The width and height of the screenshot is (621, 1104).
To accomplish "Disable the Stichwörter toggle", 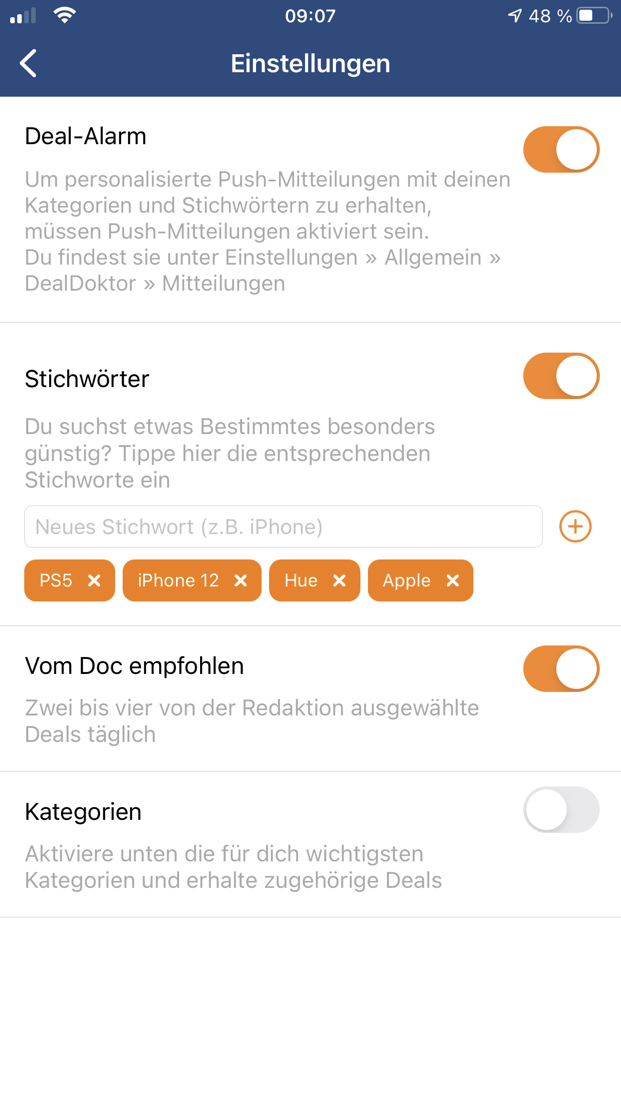I will coord(561,376).
